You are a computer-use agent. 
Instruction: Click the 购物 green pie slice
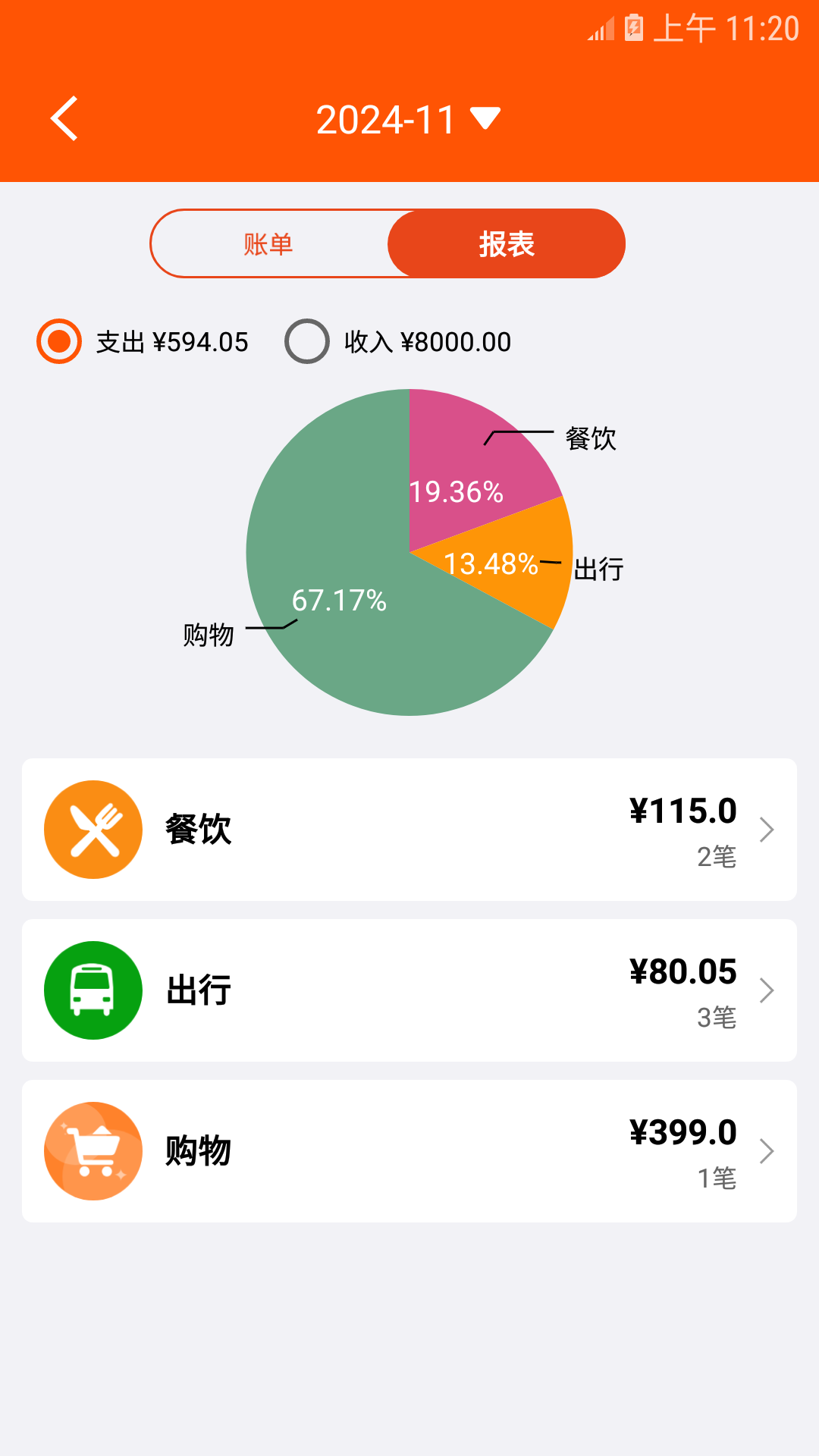click(x=341, y=607)
